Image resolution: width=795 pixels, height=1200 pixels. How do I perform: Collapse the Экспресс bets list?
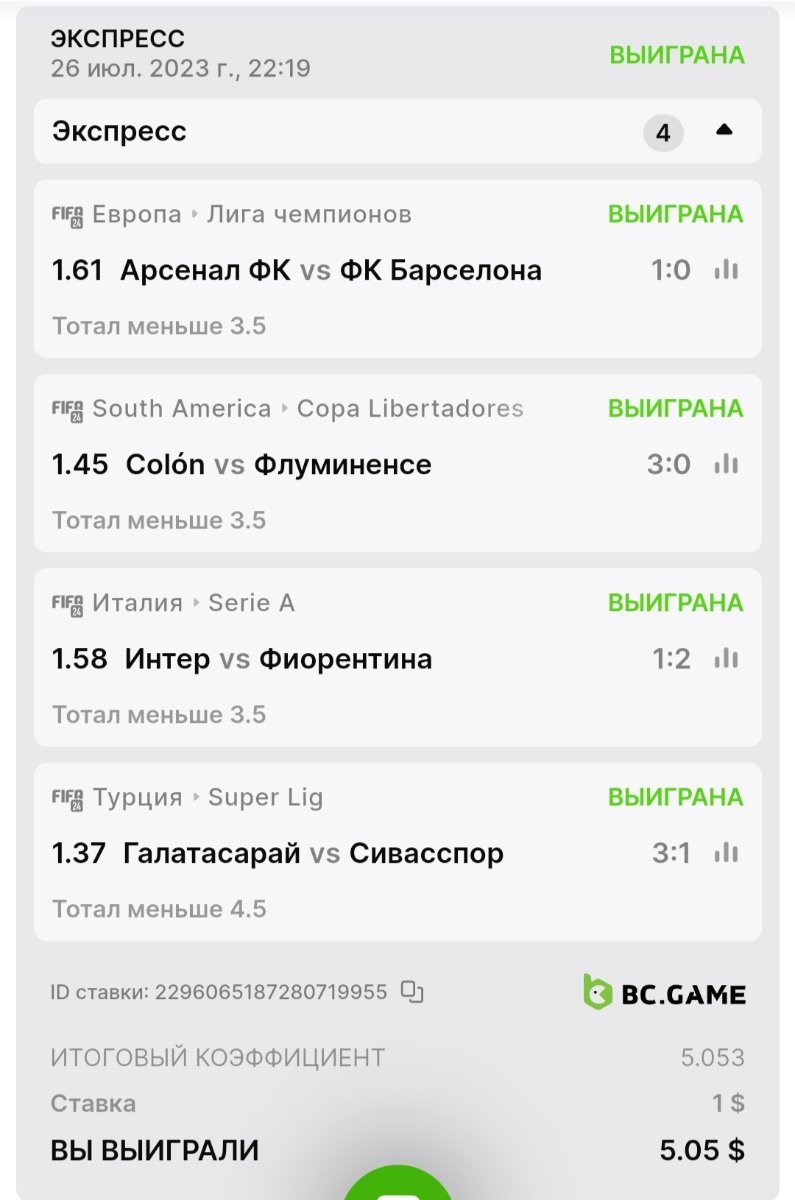click(724, 131)
